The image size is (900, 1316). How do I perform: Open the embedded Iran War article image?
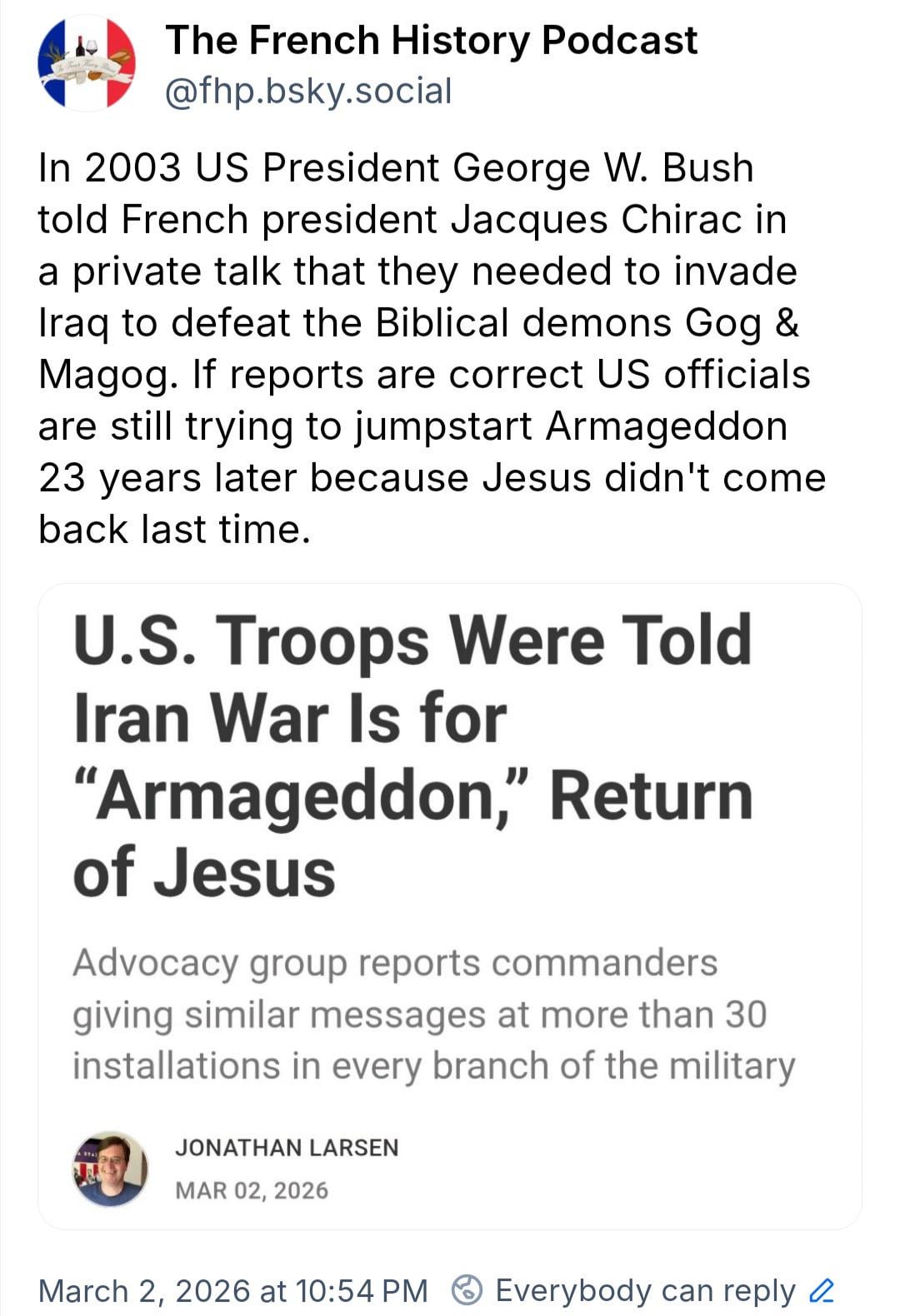coord(450,906)
